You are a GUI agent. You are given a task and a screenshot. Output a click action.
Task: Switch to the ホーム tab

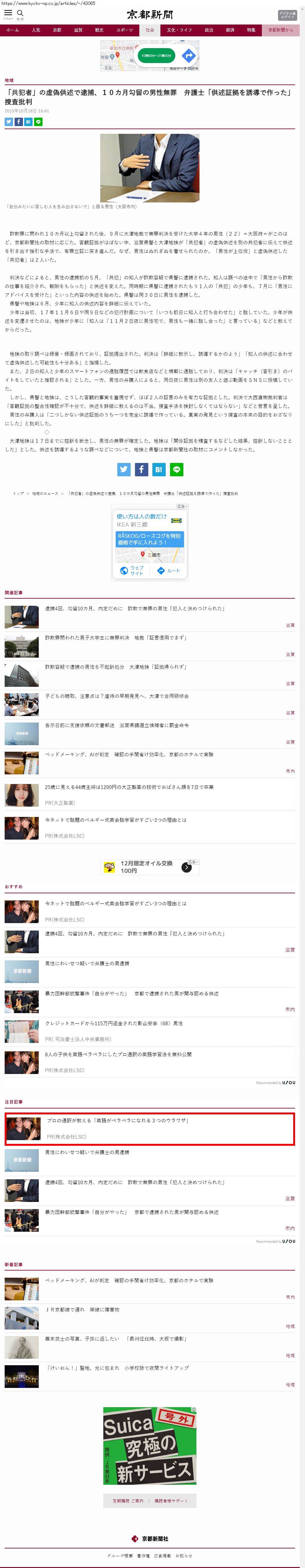coord(13,30)
